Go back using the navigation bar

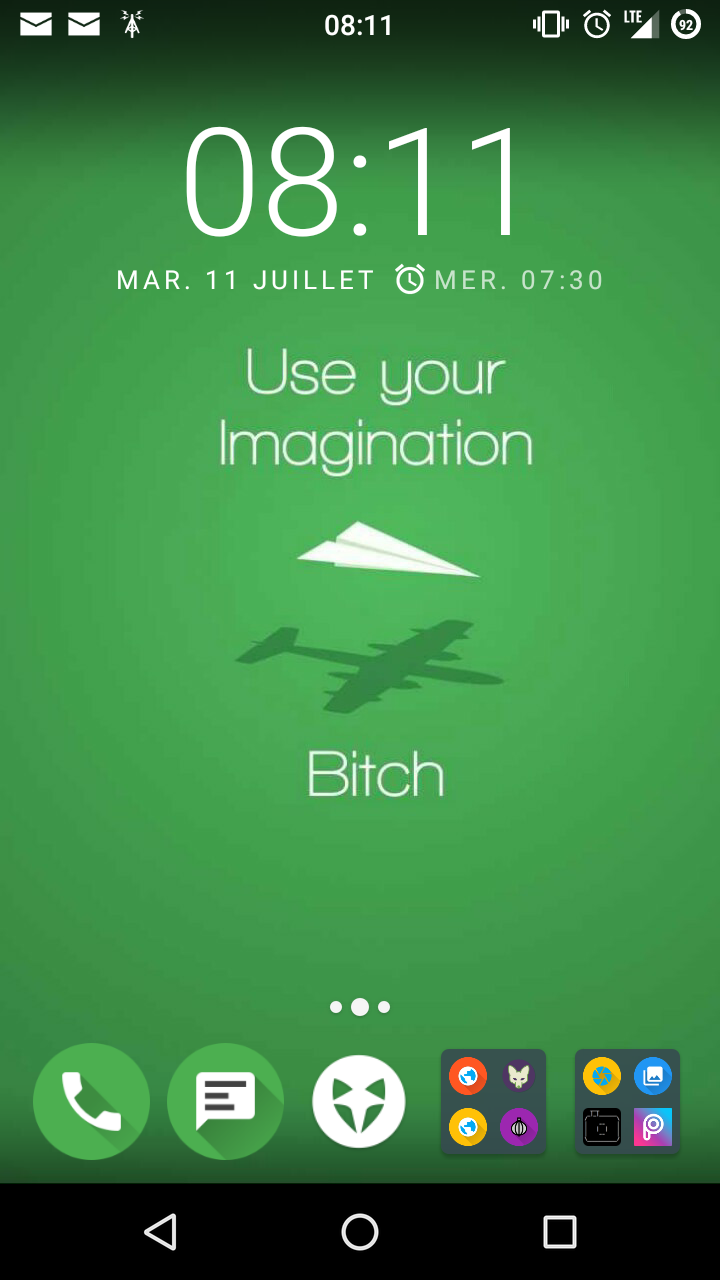(x=160, y=1232)
